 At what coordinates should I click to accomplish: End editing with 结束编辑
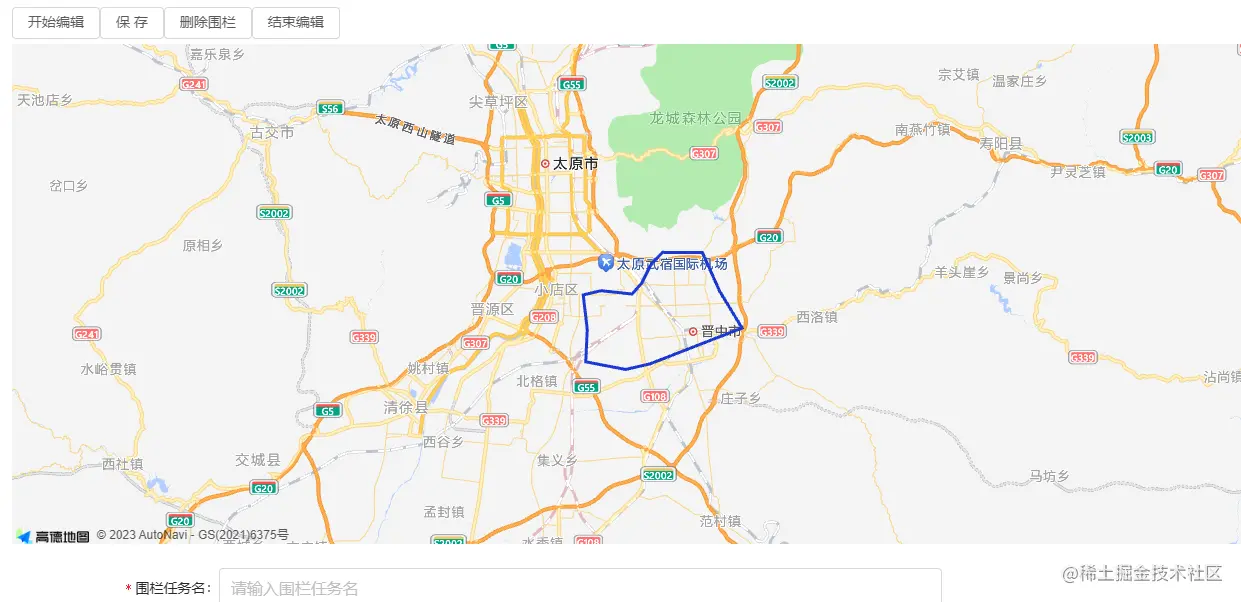tap(296, 22)
